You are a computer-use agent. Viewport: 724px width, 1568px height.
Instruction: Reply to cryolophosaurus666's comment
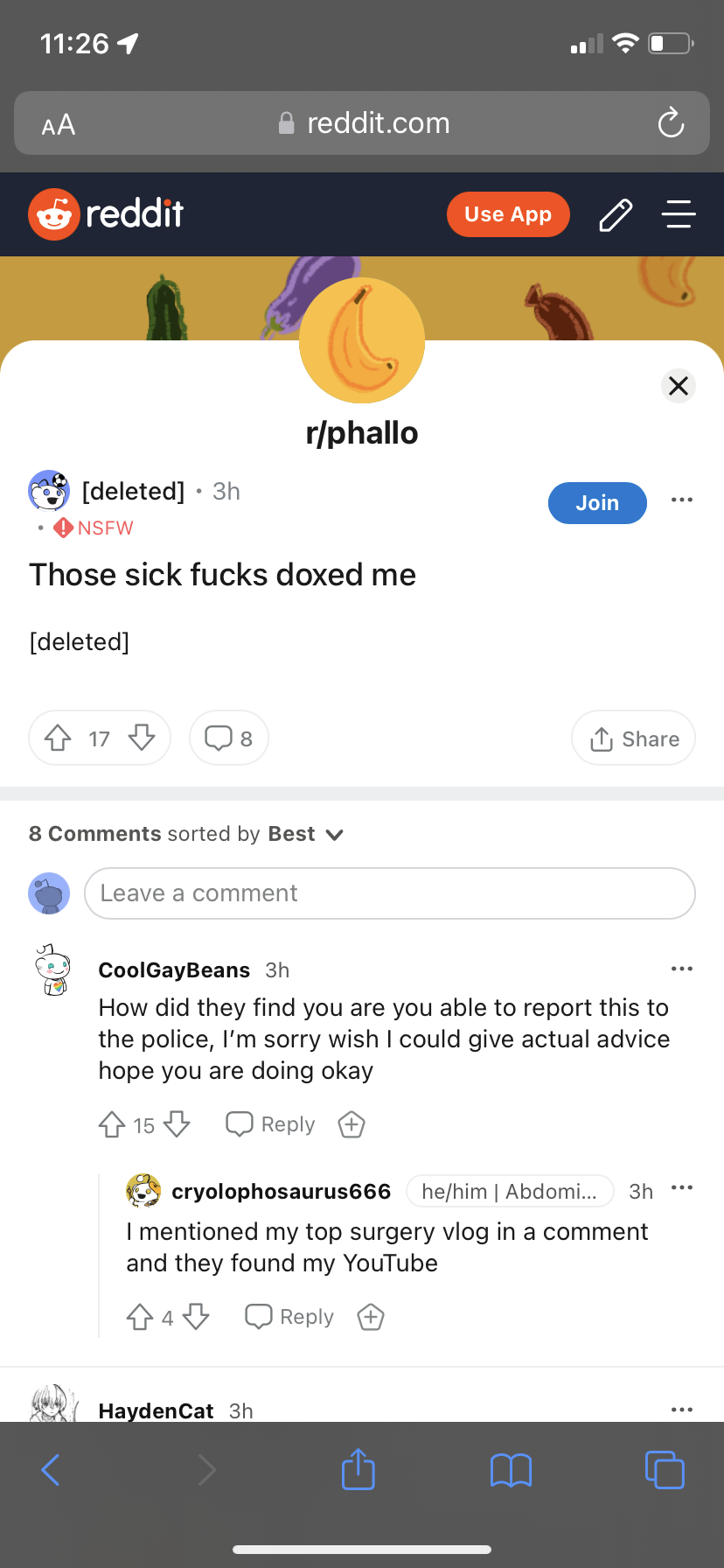[x=289, y=1317]
